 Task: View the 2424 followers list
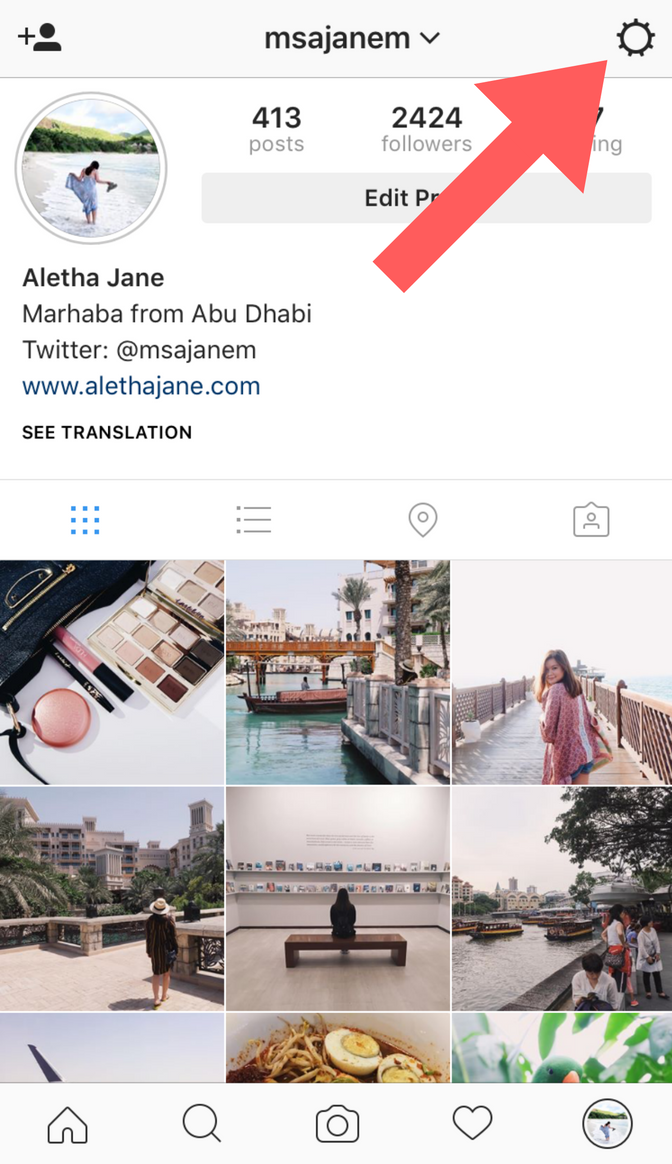(426, 129)
